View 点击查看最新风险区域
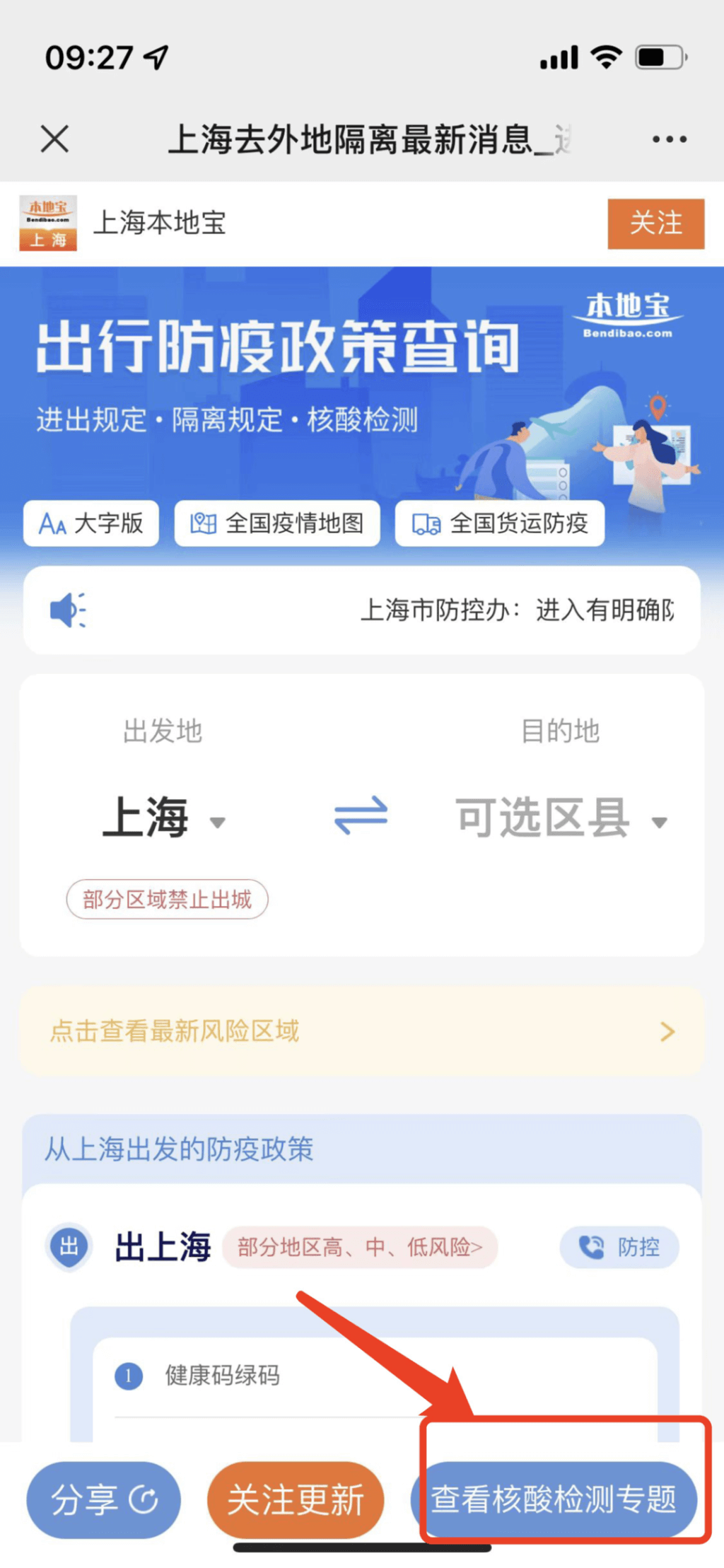The image size is (724, 1568). 361,1031
